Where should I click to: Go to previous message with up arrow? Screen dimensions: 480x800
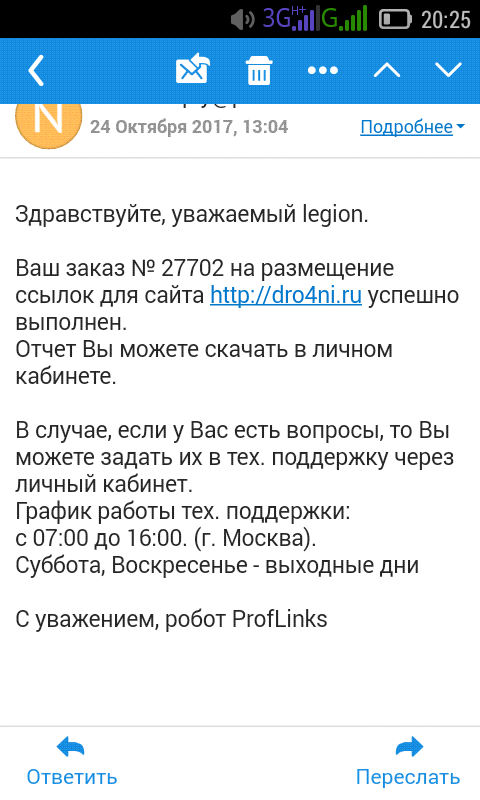[x=387, y=70]
